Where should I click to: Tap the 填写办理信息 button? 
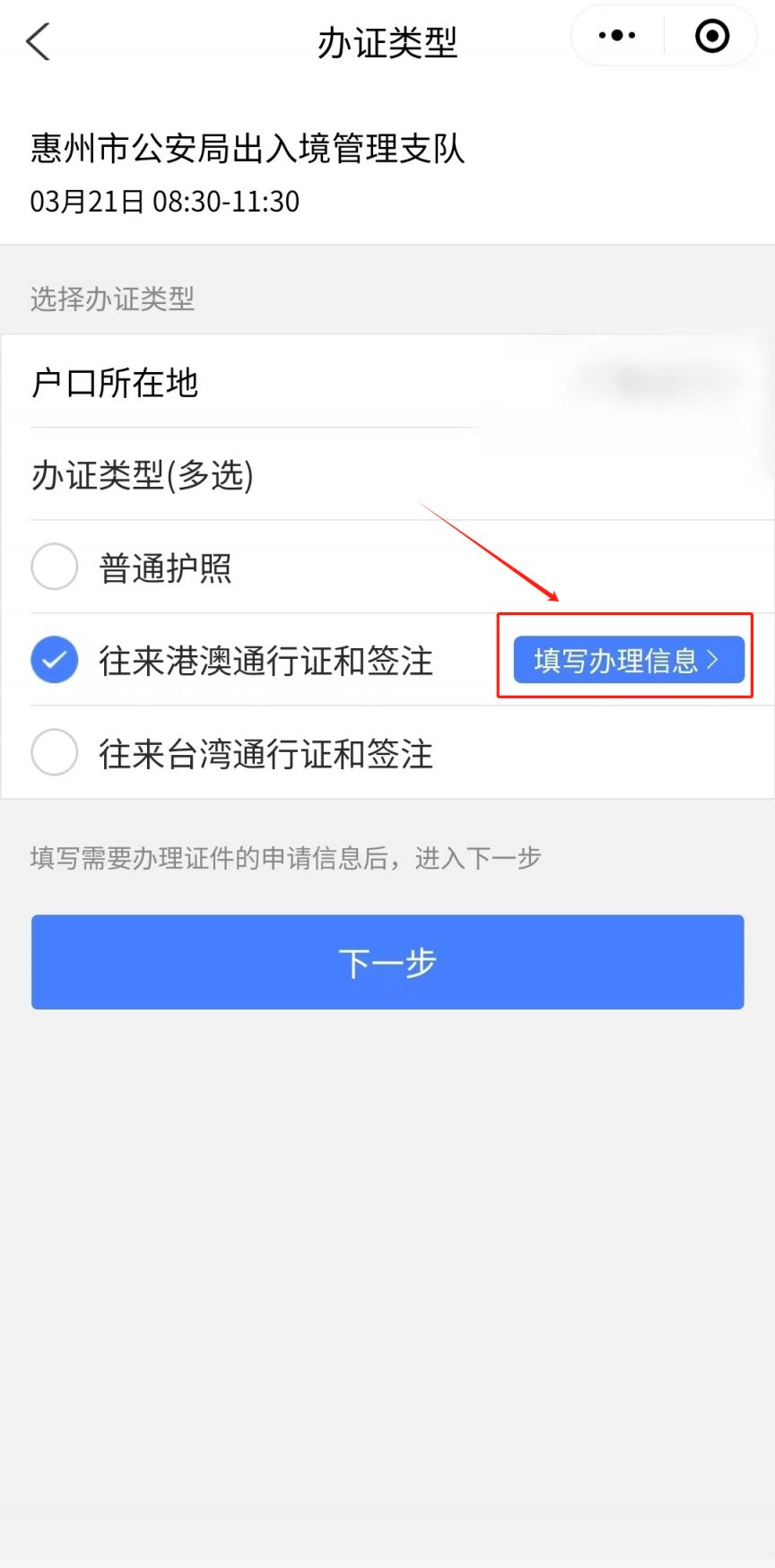(629, 660)
